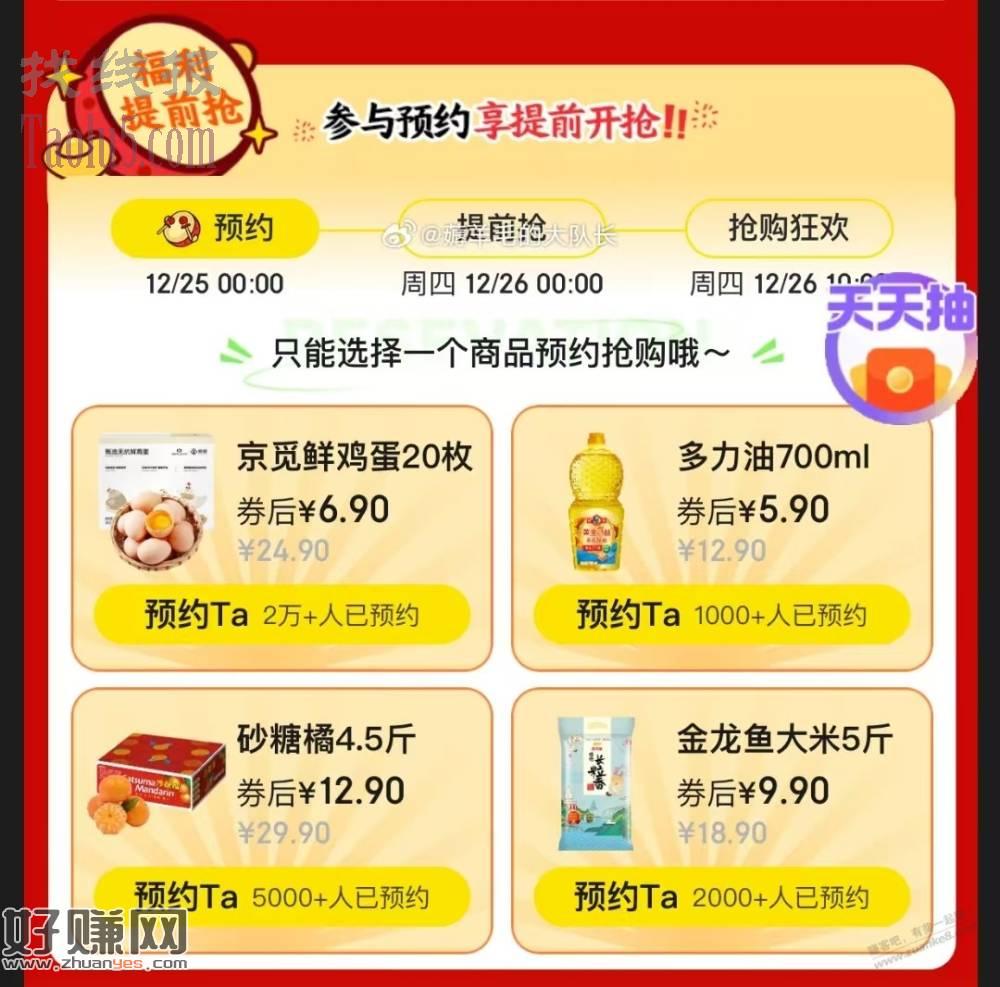Open the 多力油 product image
Viewport: 1000px width, 987px height.
click(x=597, y=502)
